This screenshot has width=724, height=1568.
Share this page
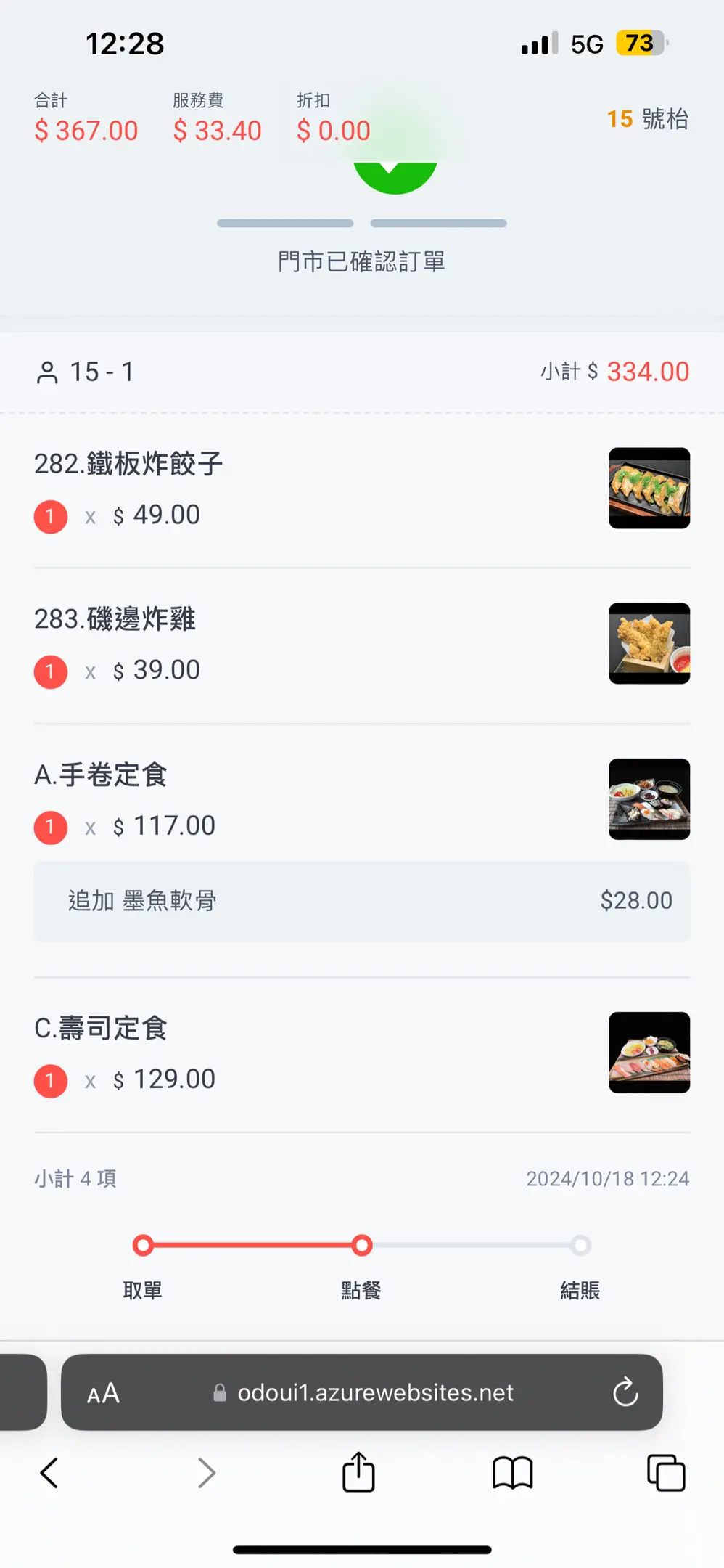point(358,1472)
